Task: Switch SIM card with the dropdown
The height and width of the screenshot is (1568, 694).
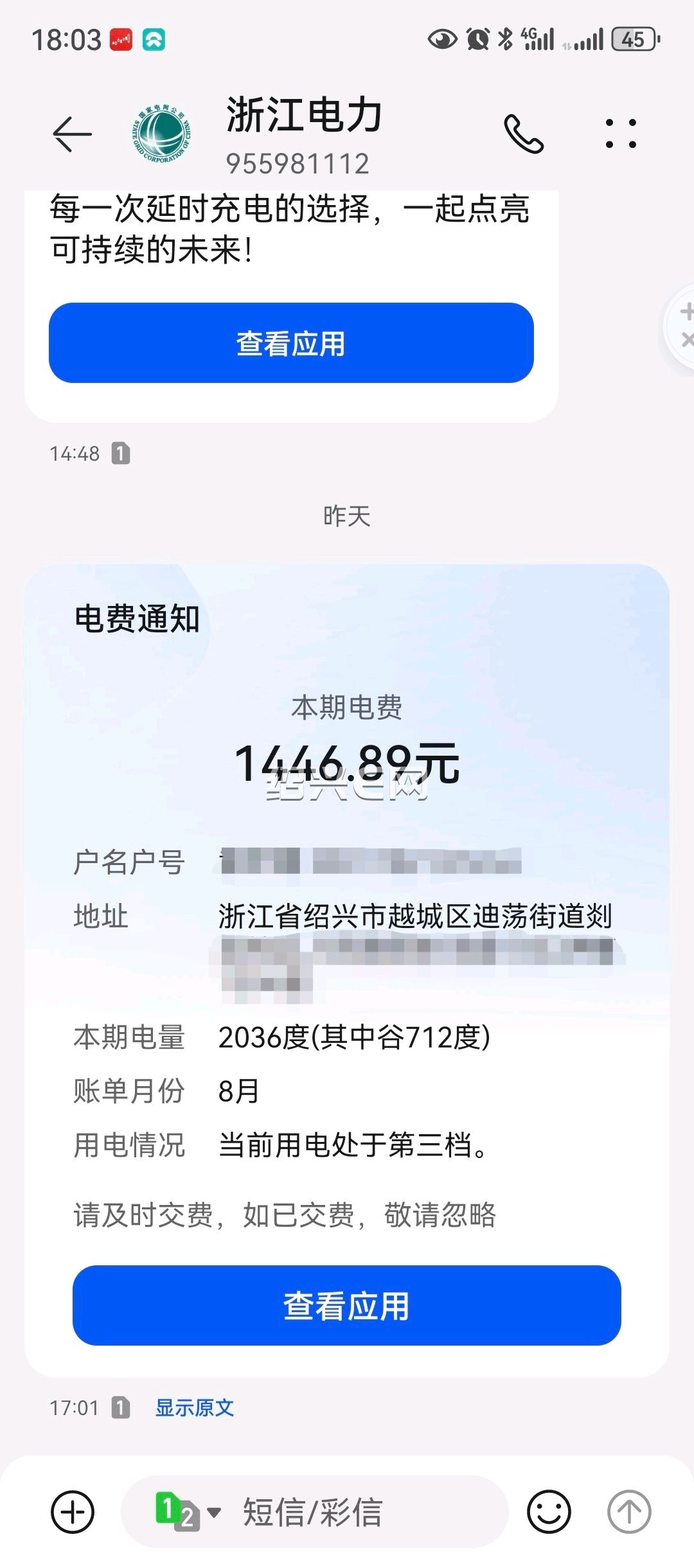Action: 188,1511
